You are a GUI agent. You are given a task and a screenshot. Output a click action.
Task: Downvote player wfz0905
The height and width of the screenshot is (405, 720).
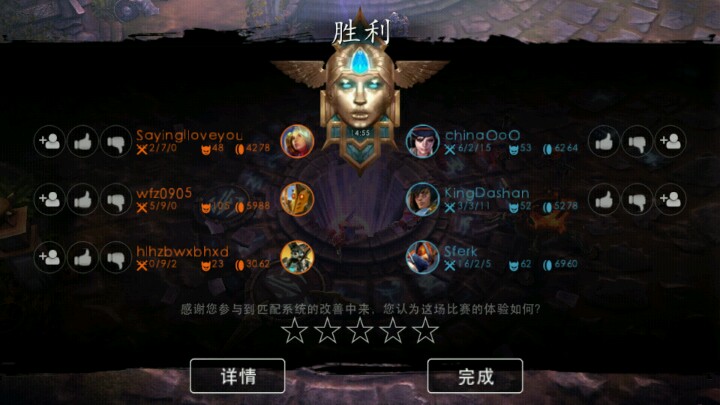coord(115,200)
